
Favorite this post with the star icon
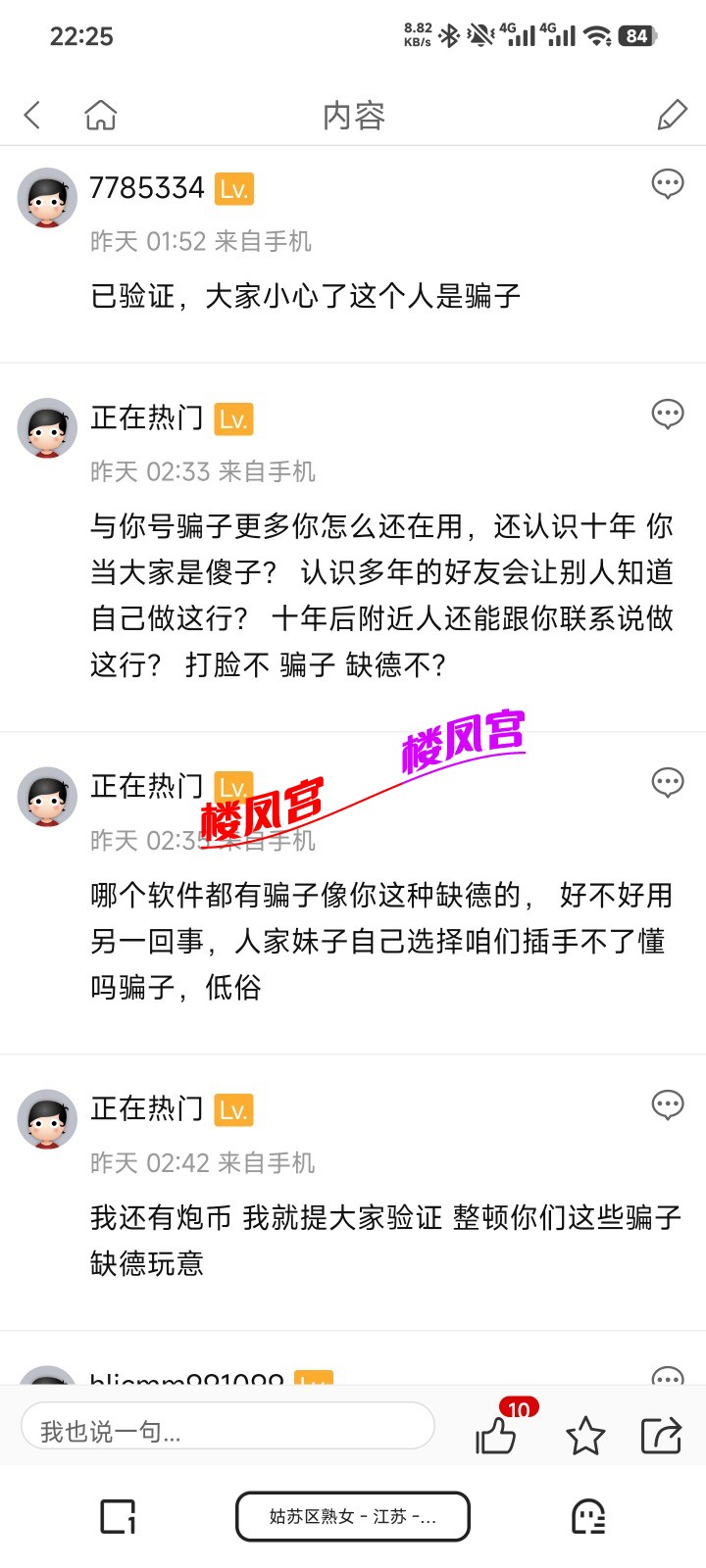pyautogui.click(x=585, y=1436)
